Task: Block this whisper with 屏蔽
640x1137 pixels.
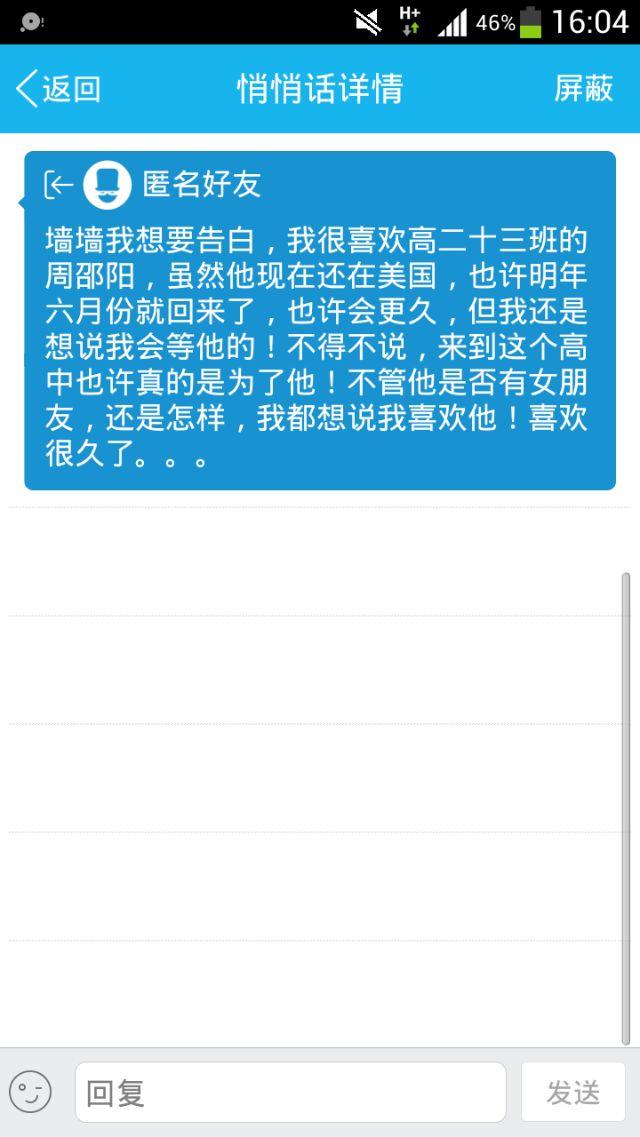Action: (583, 89)
